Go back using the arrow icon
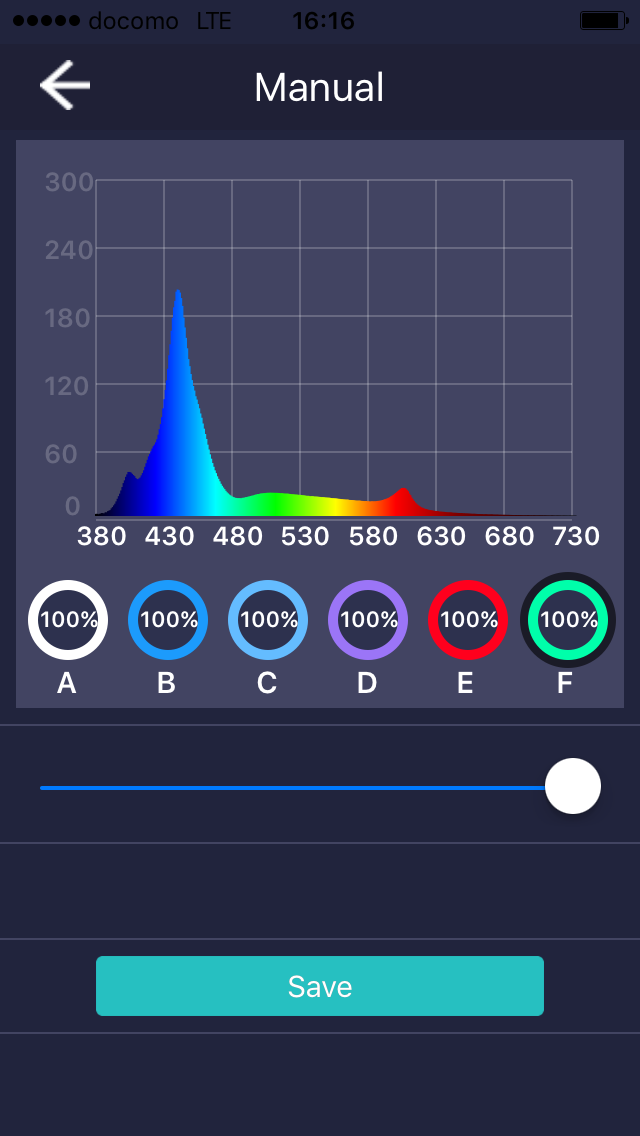The width and height of the screenshot is (640, 1136). tap(65, 85)
